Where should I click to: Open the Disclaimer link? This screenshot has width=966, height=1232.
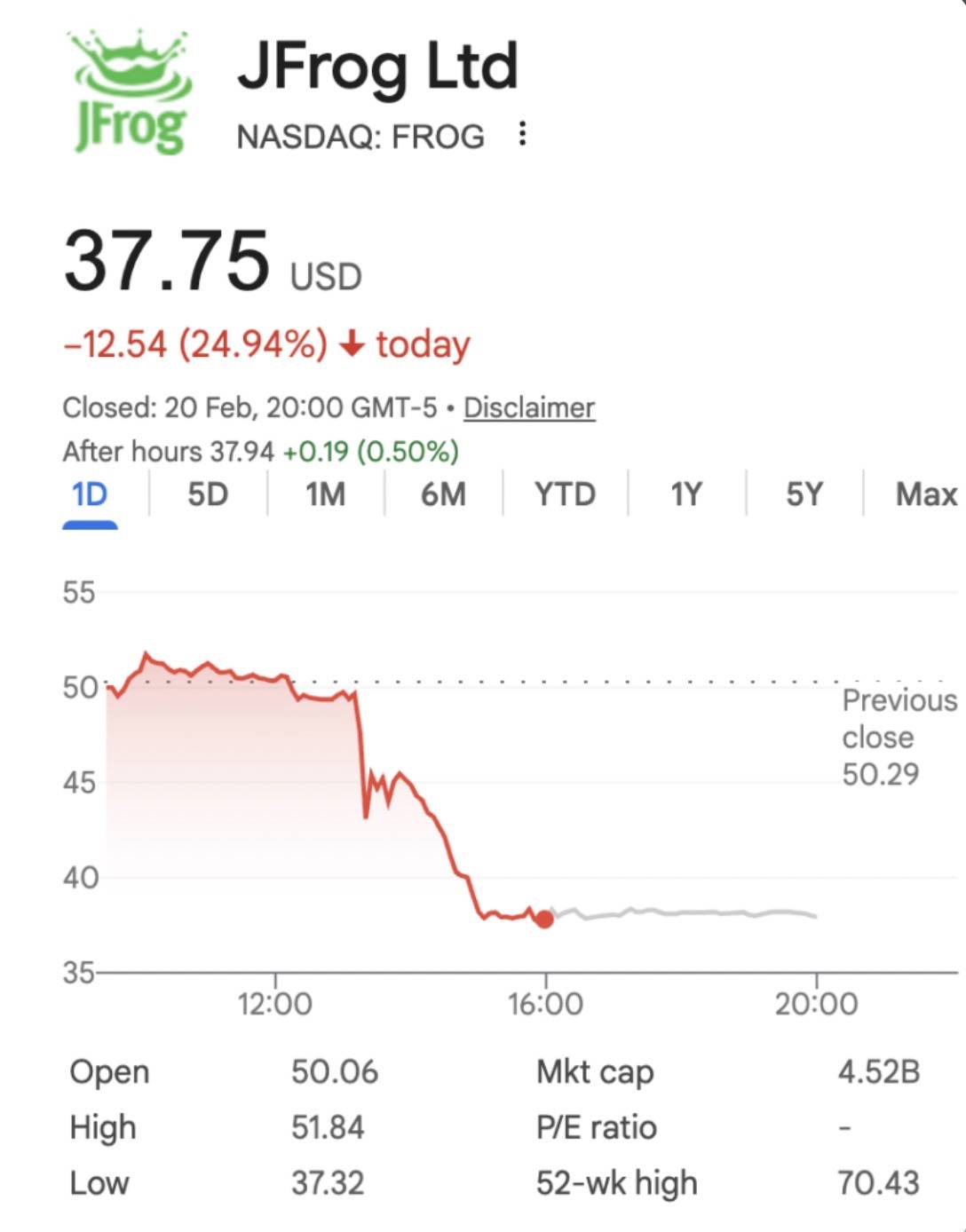point(528,407)
